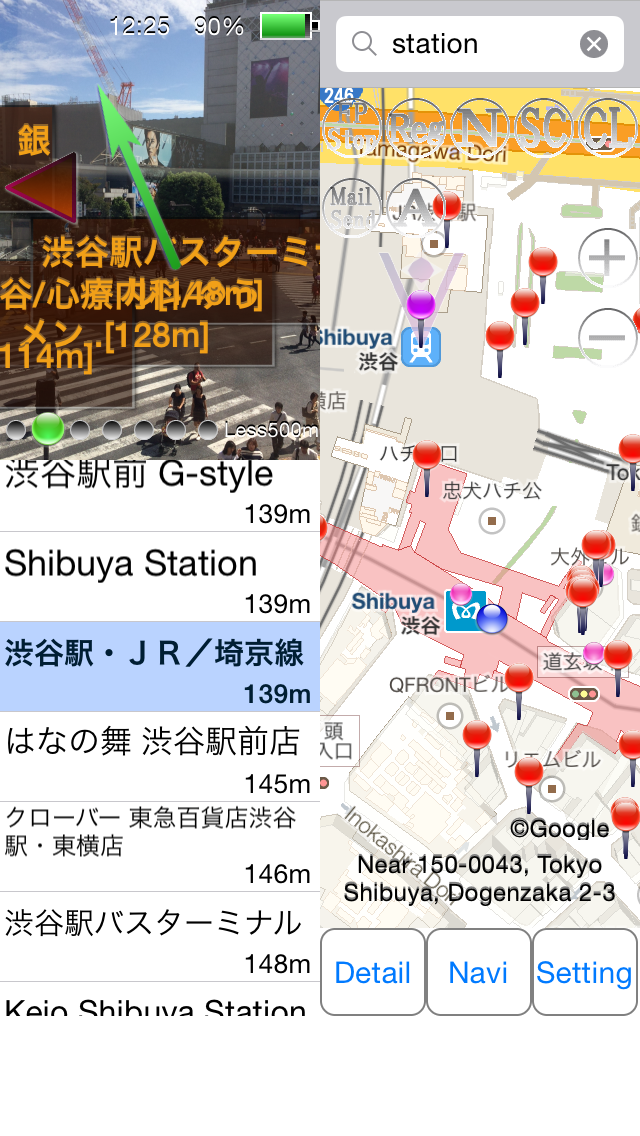640x1136 pixels.
Task: Zoom in the map with plus
Action: coord(607,258)
